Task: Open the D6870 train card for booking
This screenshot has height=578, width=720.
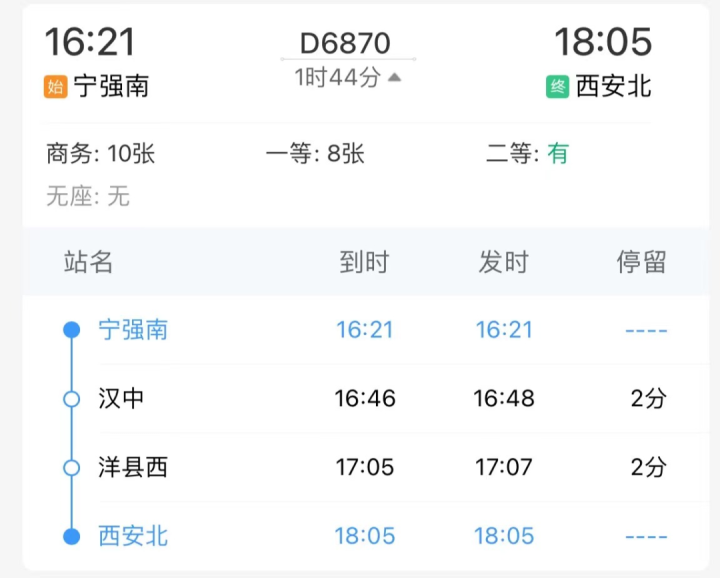Action: (345, 43)
